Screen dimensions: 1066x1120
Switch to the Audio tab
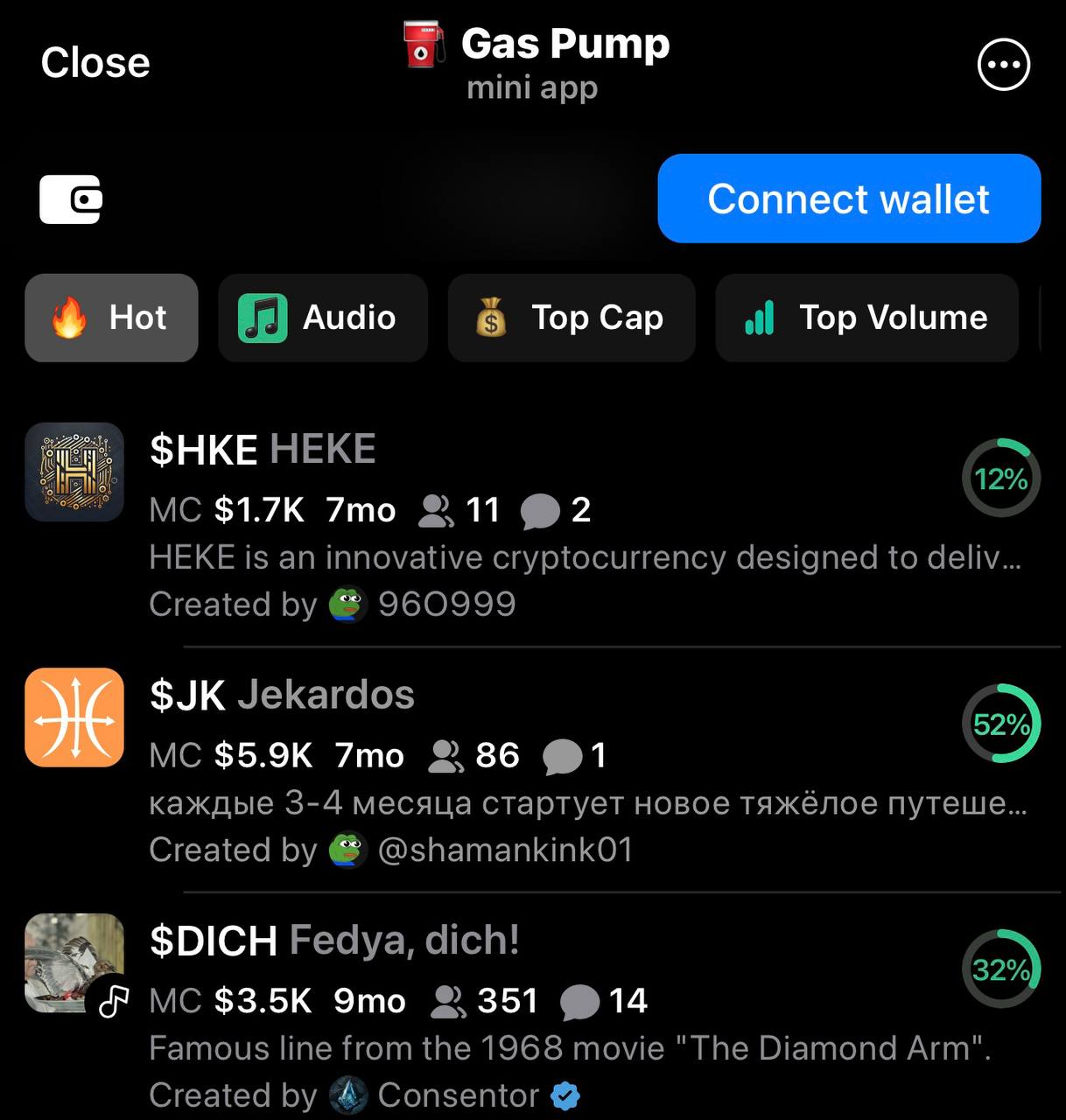coord(322,318)
